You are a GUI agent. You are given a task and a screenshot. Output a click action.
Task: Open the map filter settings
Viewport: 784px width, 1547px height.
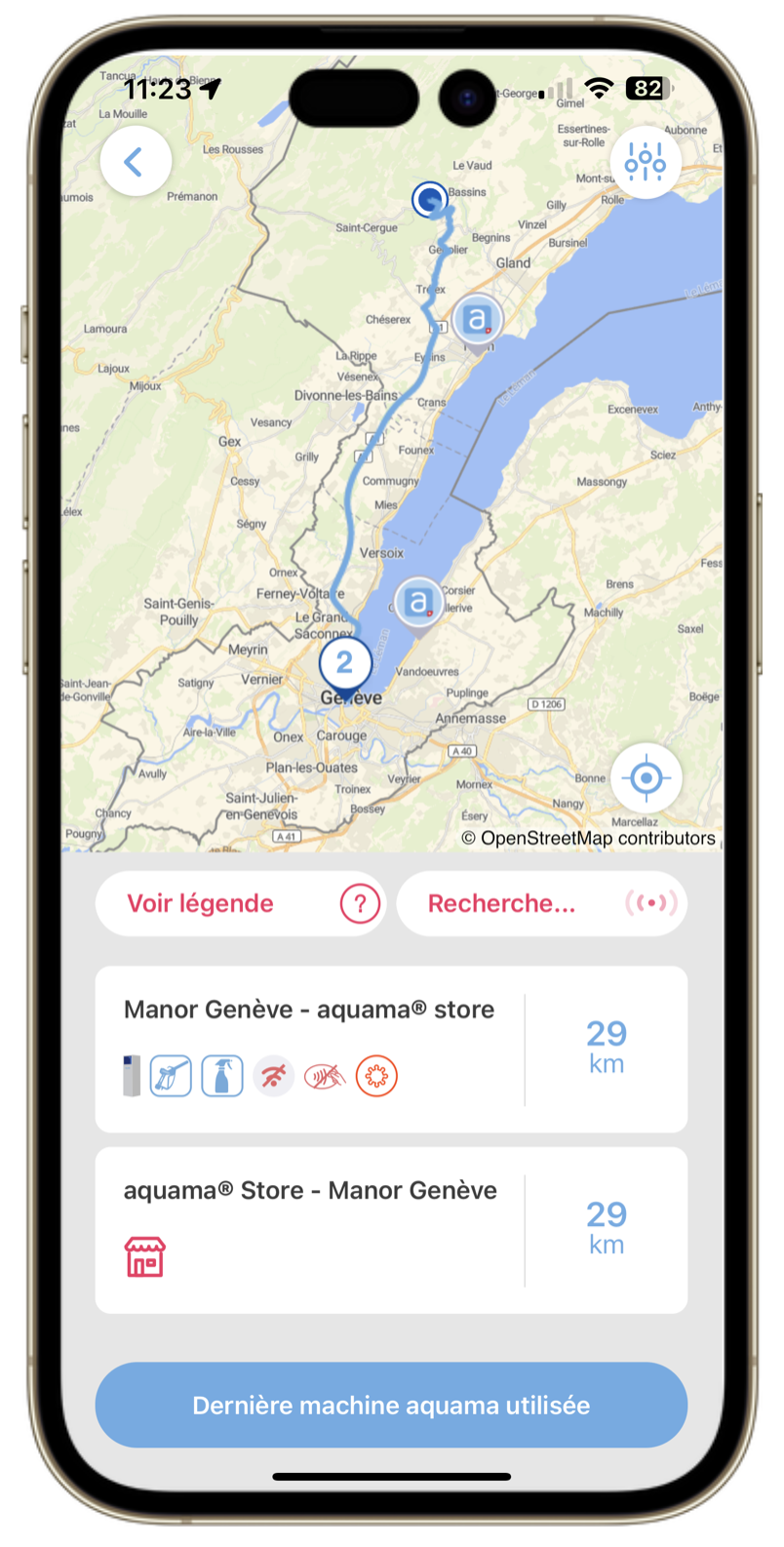click(x=646, y=163)
